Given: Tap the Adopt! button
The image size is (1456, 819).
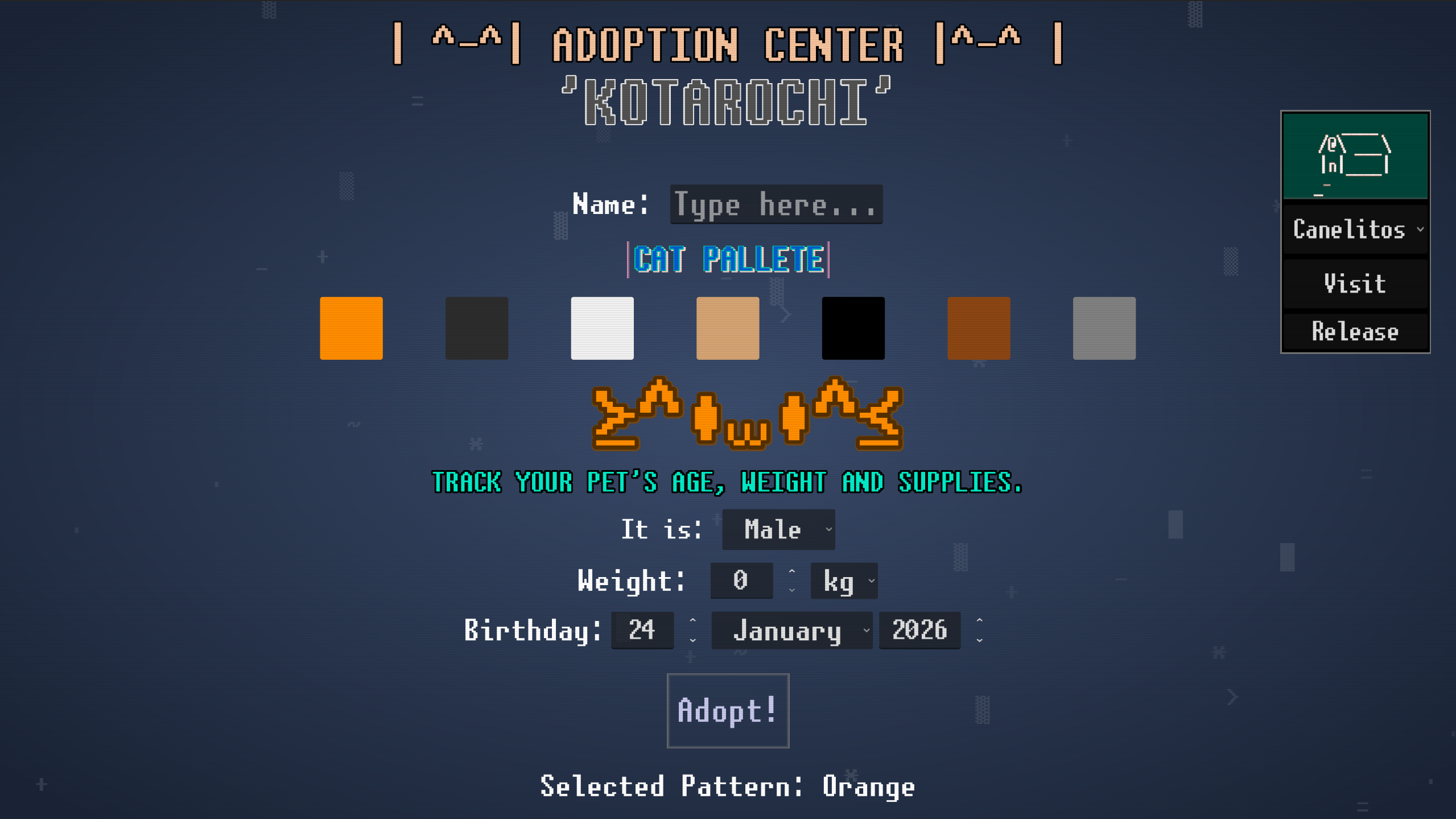Looking at the screenshot, I should (728, 711).
